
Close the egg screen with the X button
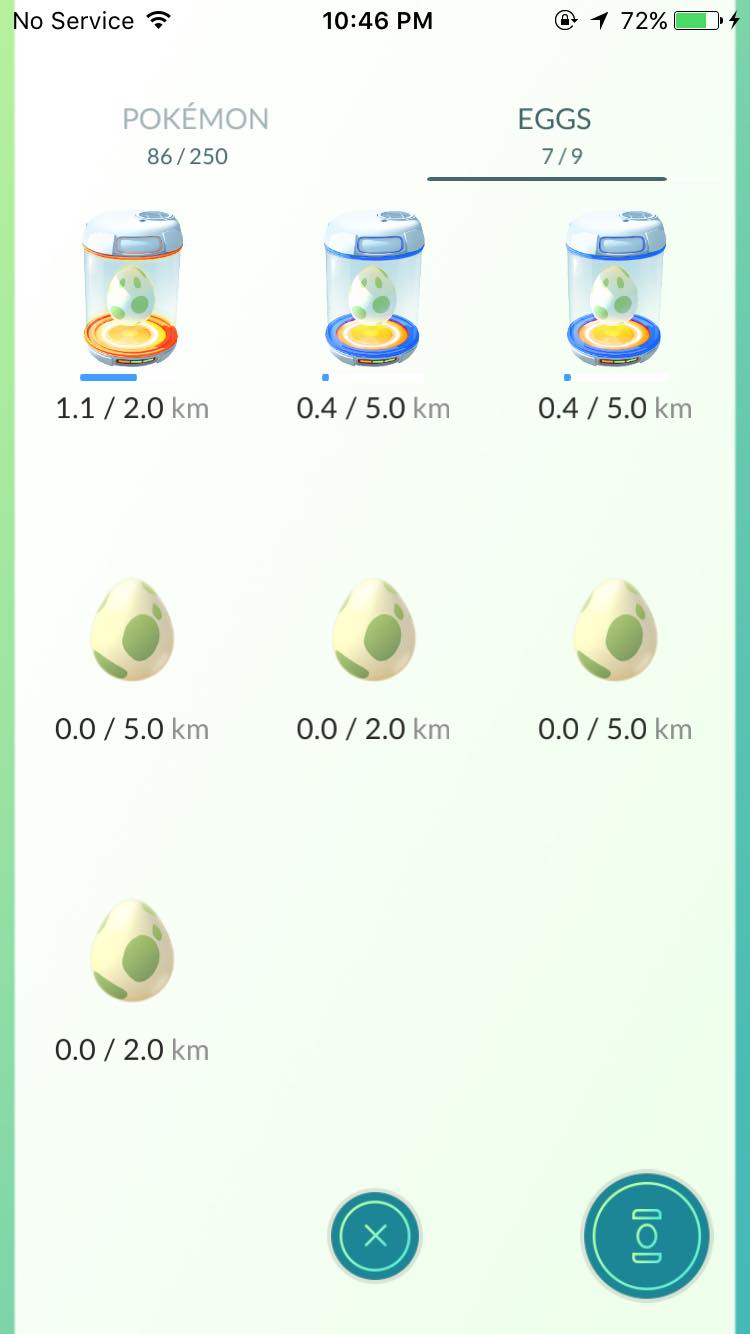(x=374, y=1236)
